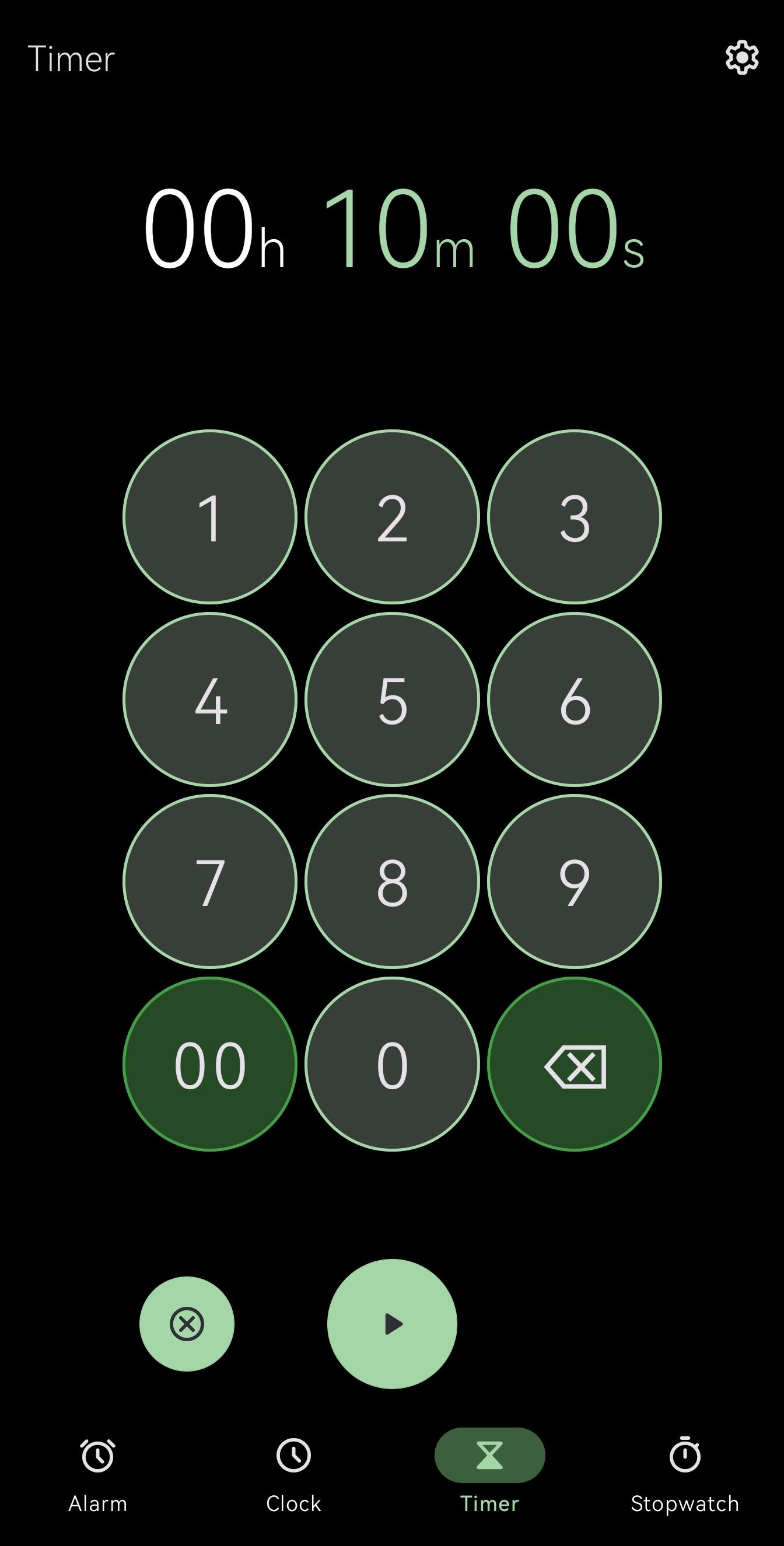Tap the double zero 00 key

[x=209, y=1064]
